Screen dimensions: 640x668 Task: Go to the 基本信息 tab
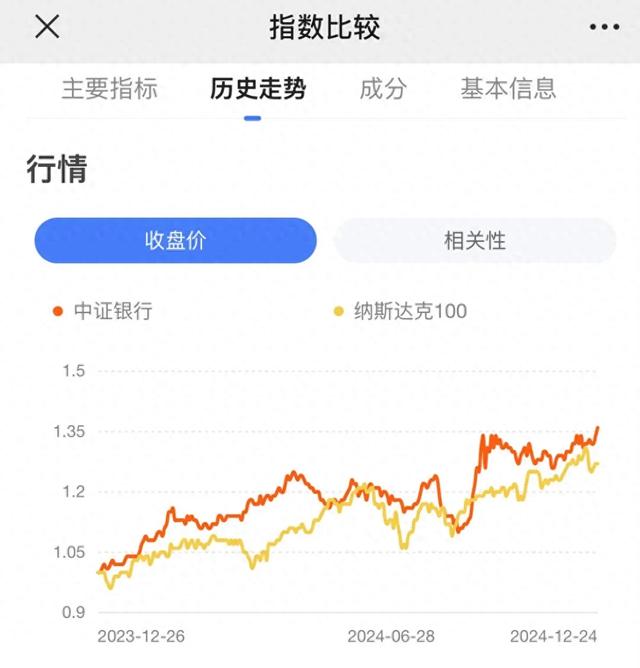(x=508, y=89)
